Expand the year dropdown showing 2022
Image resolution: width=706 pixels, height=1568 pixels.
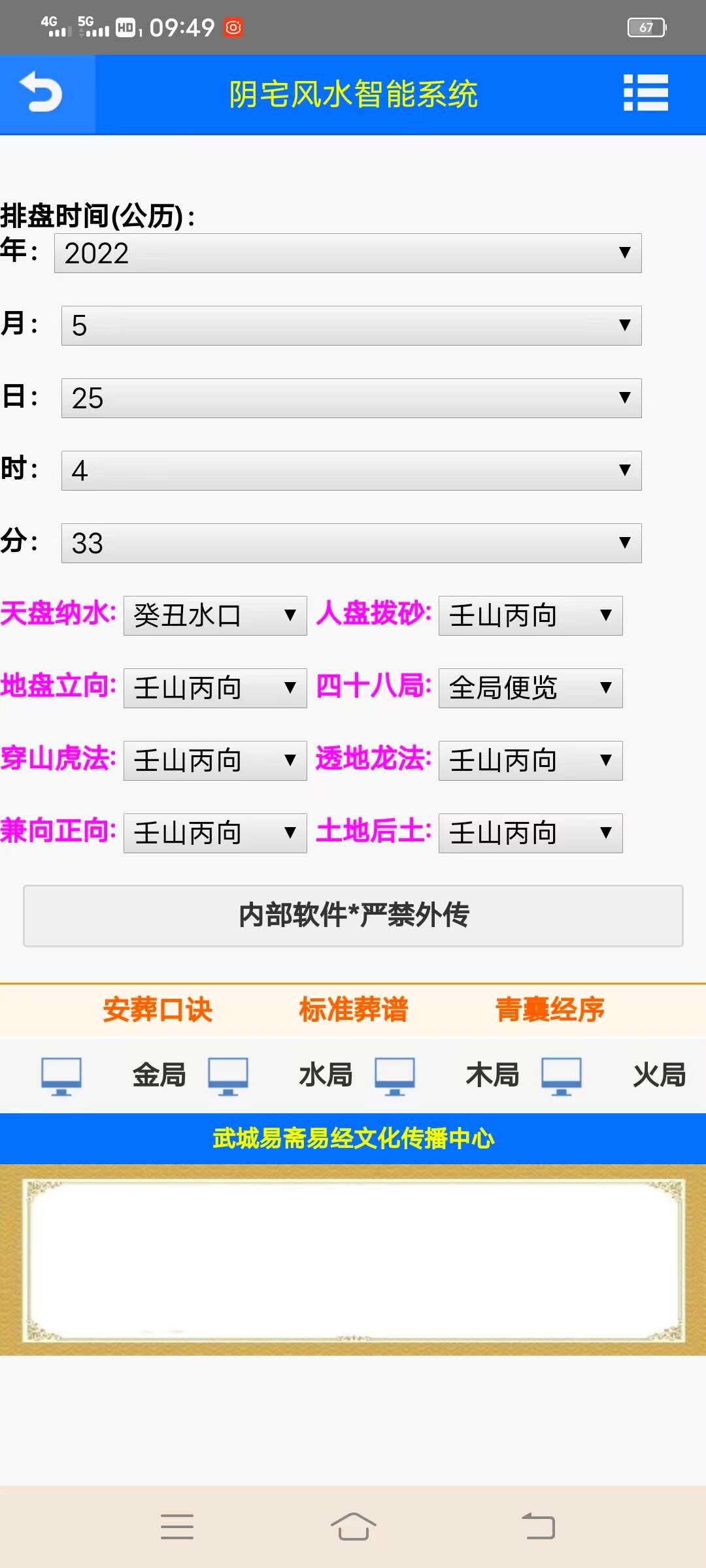click(x=347, y=253)
